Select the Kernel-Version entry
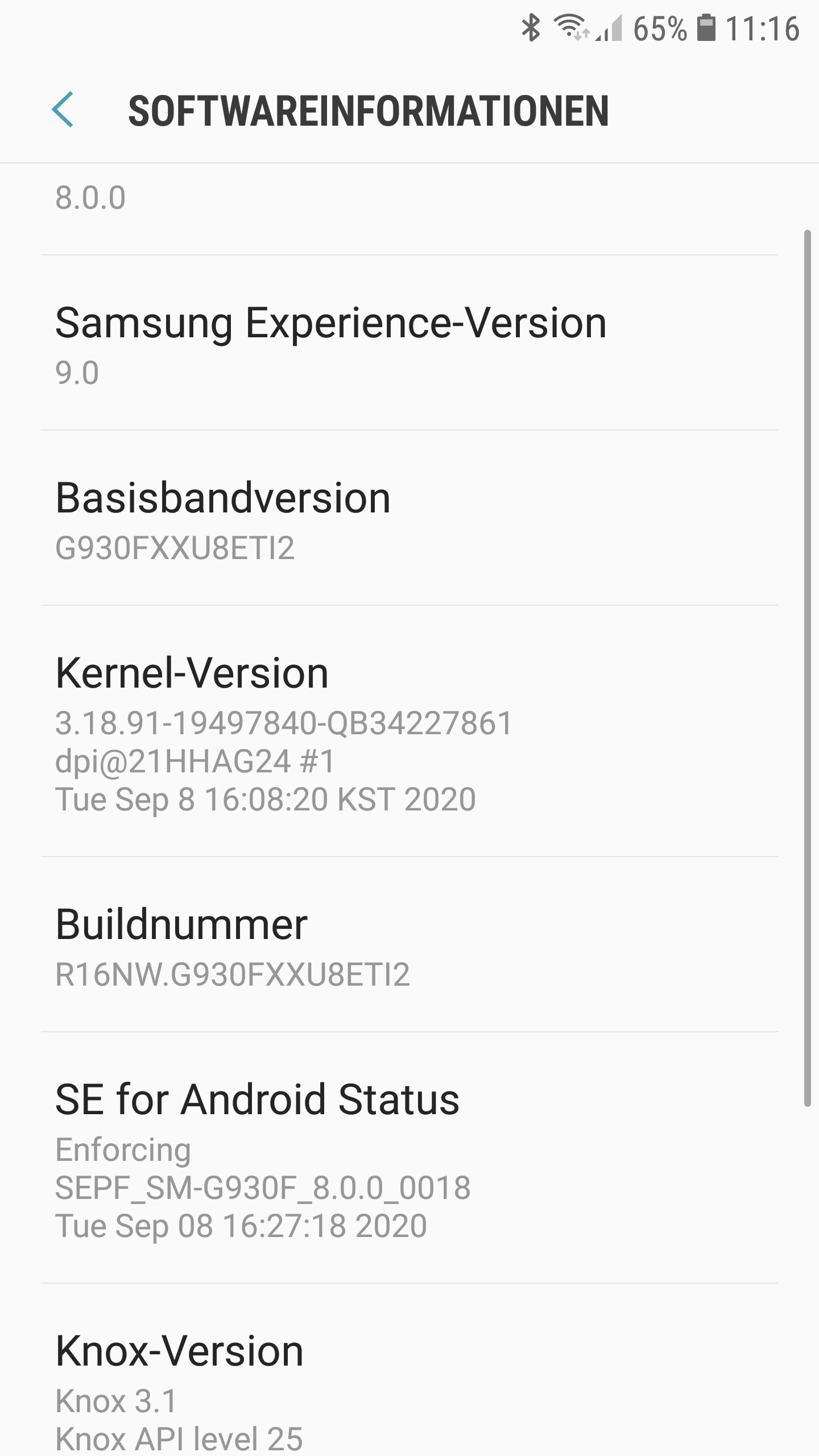The image size is (819, 1456). point(409,731)
